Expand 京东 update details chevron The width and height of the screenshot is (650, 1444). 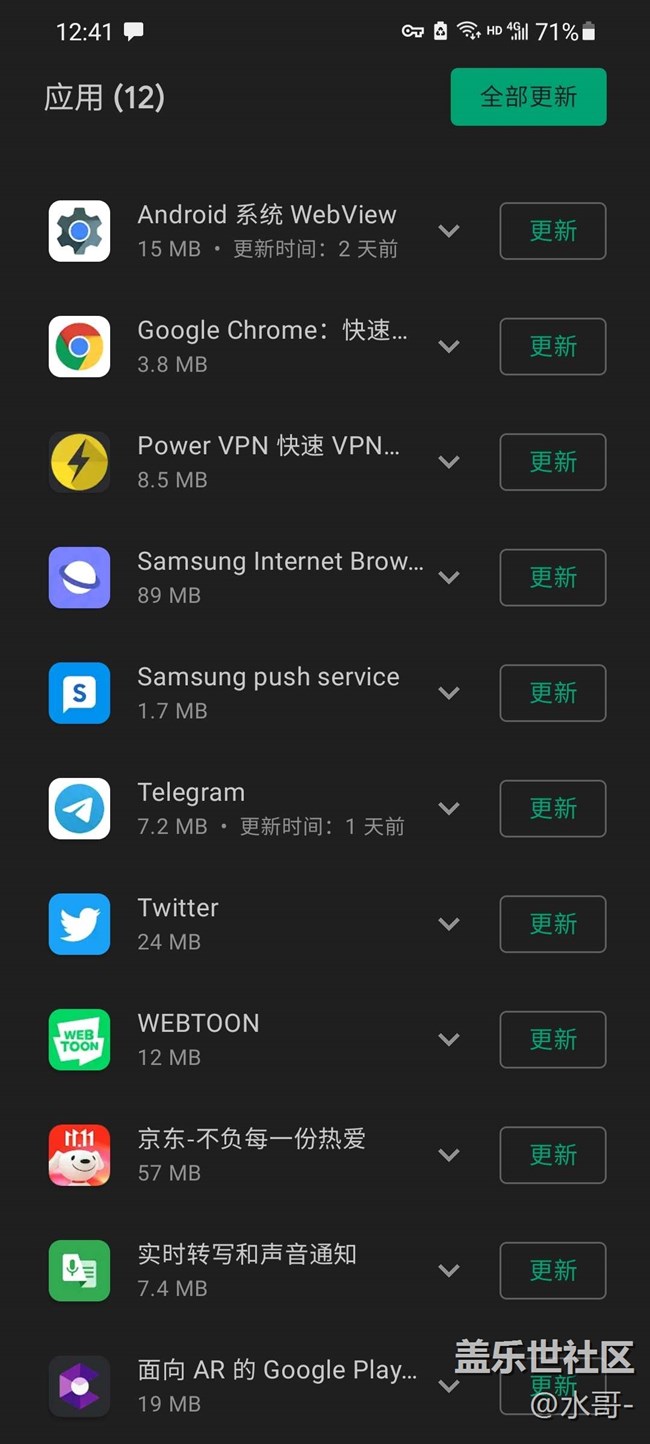pyautogui.click(x=449, y=1155)
